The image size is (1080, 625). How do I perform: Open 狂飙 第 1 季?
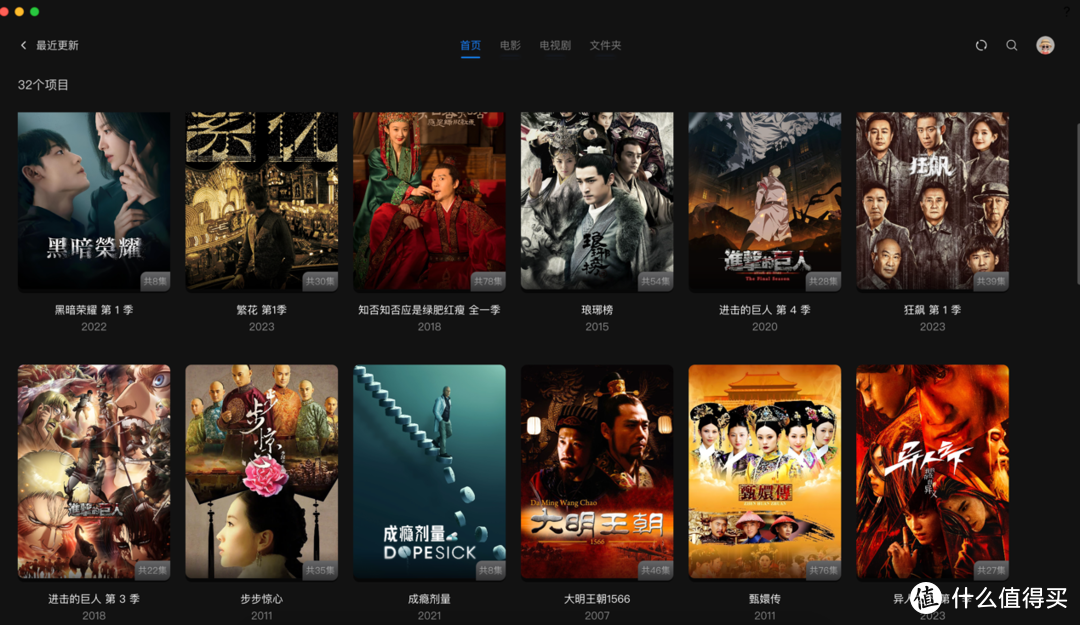pos(932,202)
